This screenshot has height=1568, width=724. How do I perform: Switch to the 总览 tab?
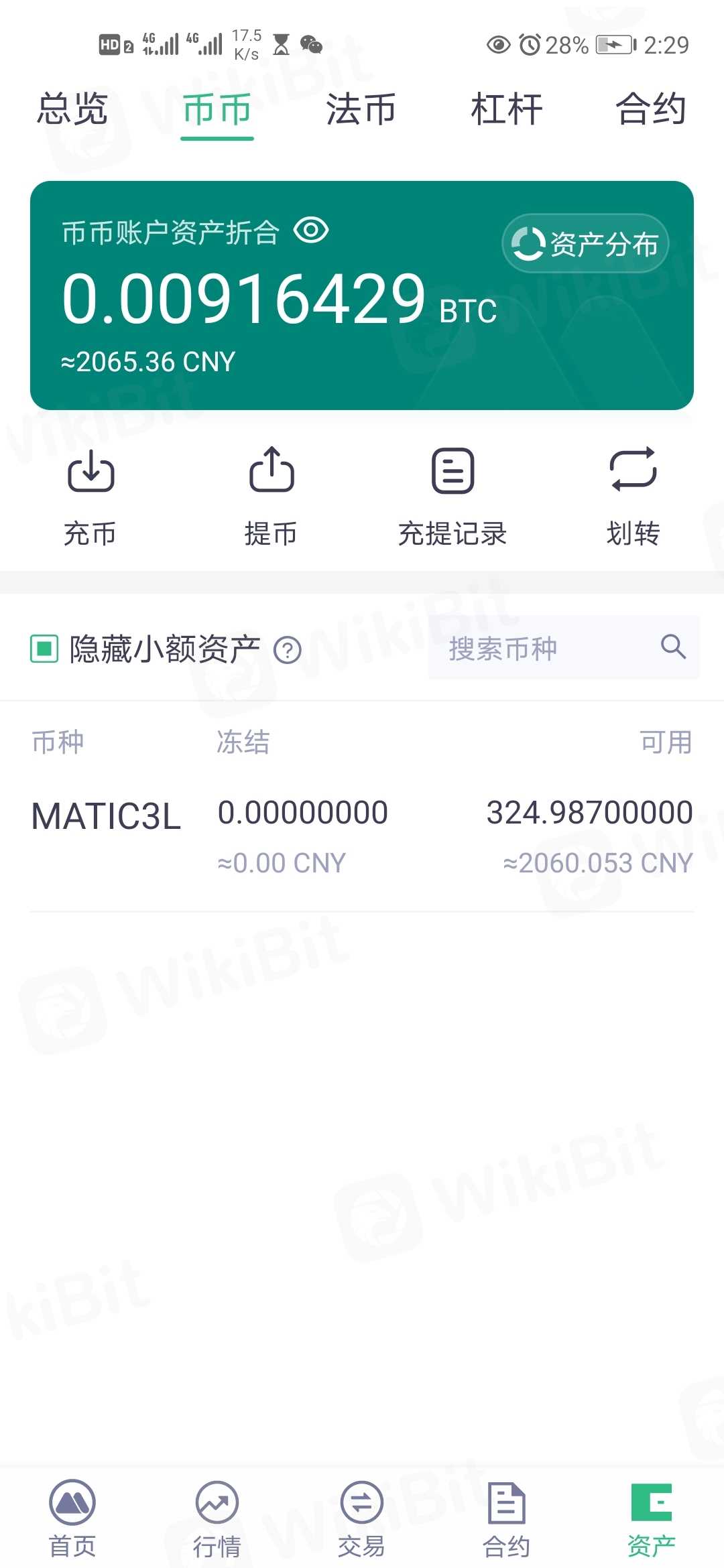pyautogui.click(x=72, y=109)
